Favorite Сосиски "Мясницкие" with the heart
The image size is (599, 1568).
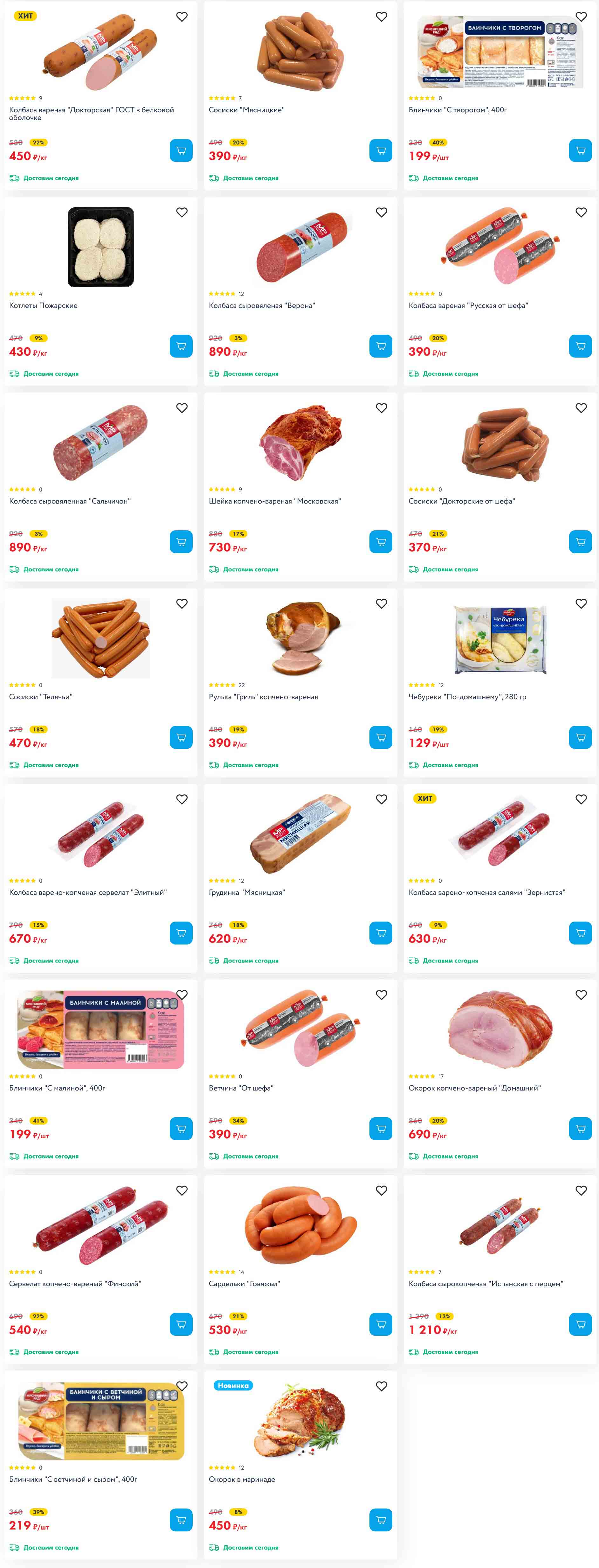(x=381, y=17)
